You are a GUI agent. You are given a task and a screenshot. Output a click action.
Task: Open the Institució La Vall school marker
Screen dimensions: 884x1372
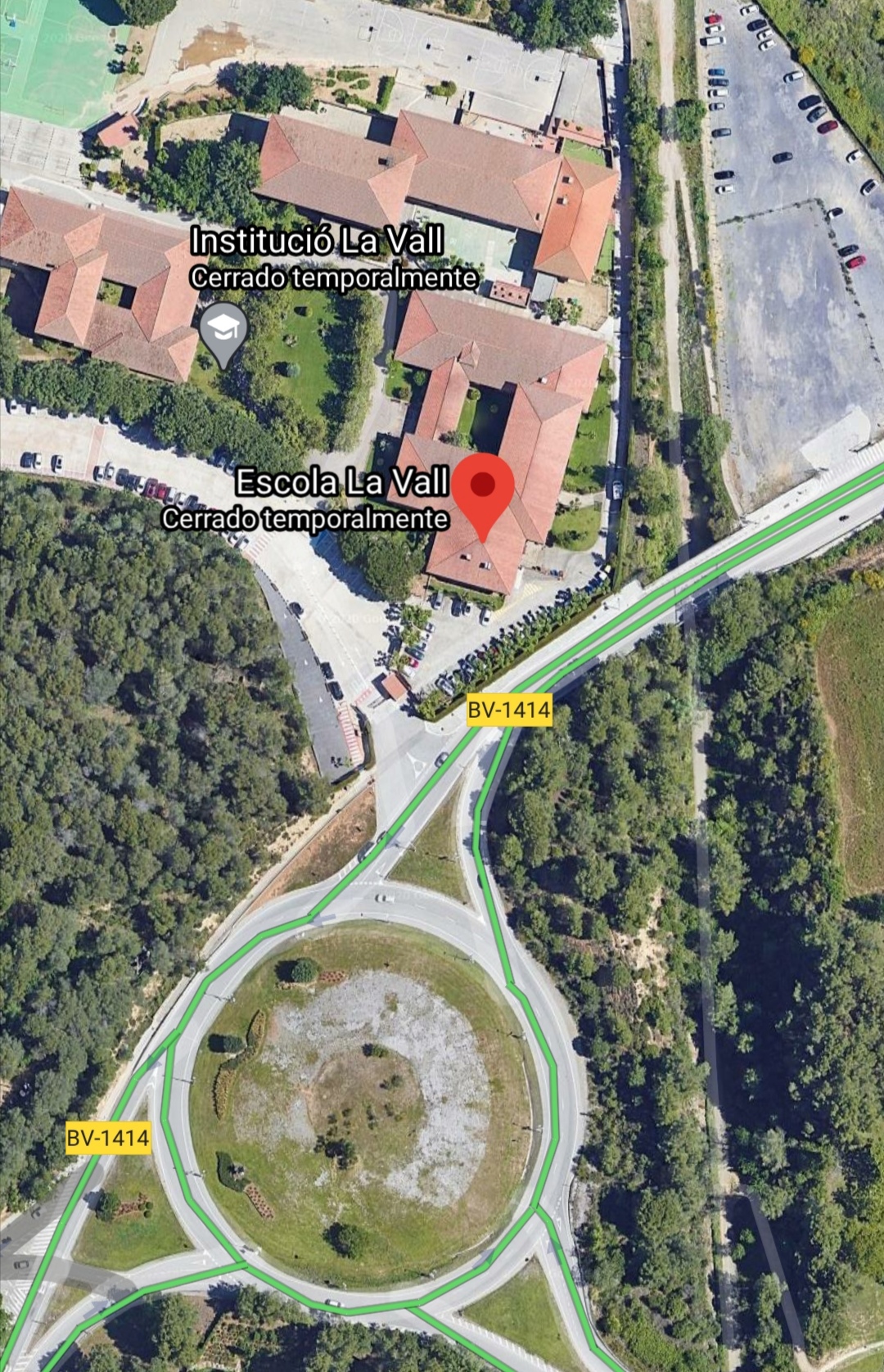tap(223, 331)
